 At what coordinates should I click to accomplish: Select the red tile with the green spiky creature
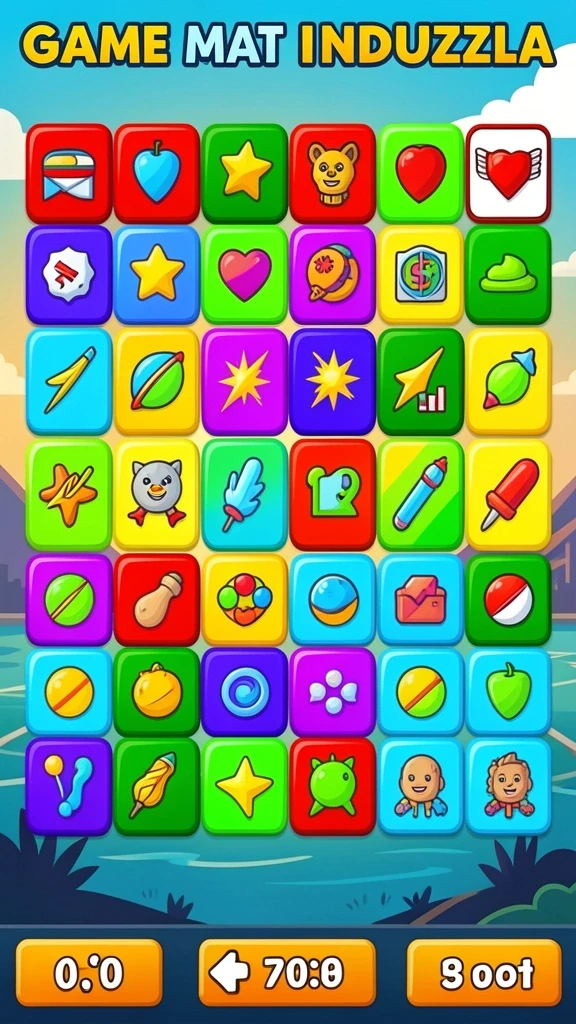point(332,786)
